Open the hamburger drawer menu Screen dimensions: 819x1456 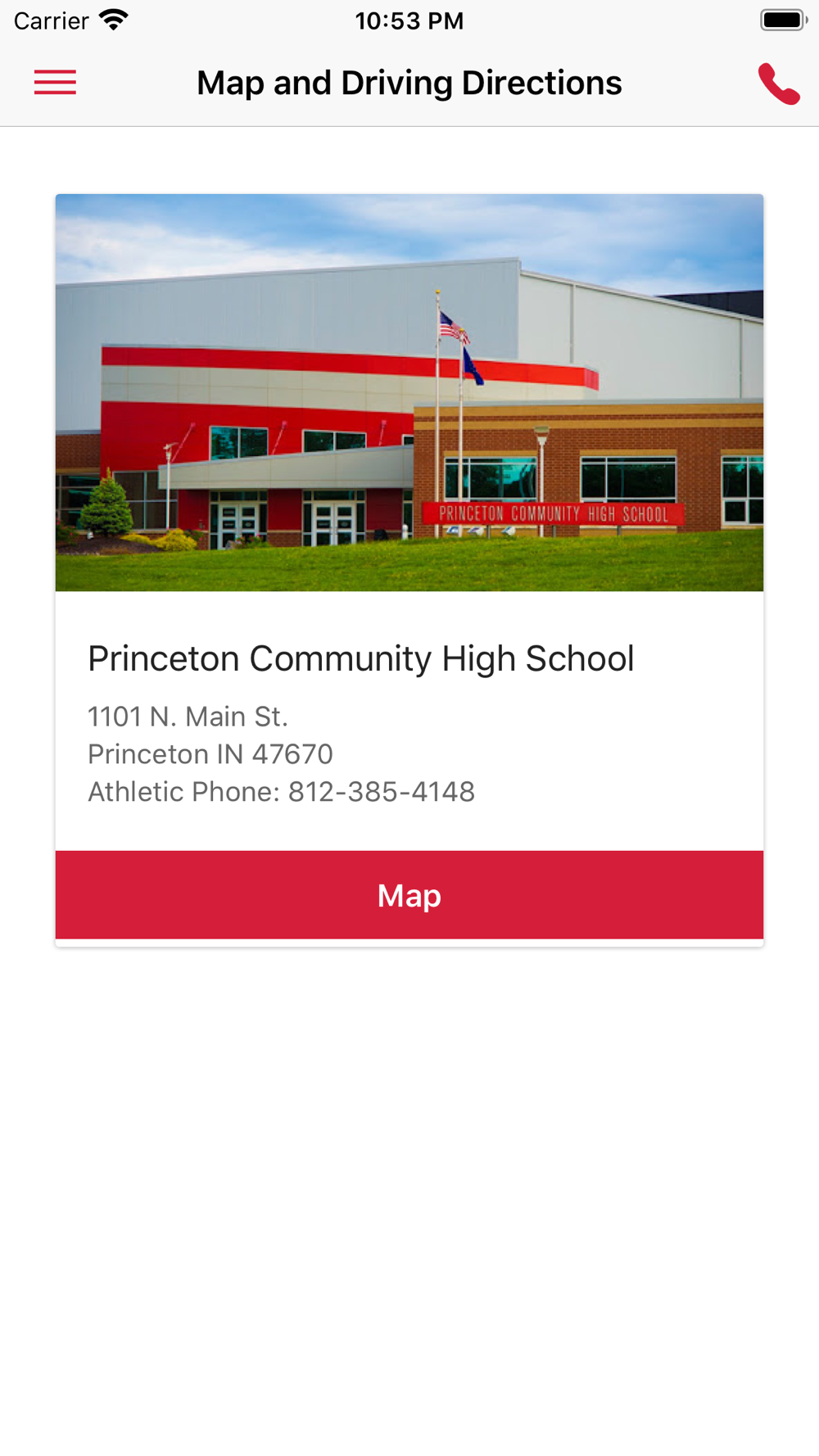coord(55,83)
